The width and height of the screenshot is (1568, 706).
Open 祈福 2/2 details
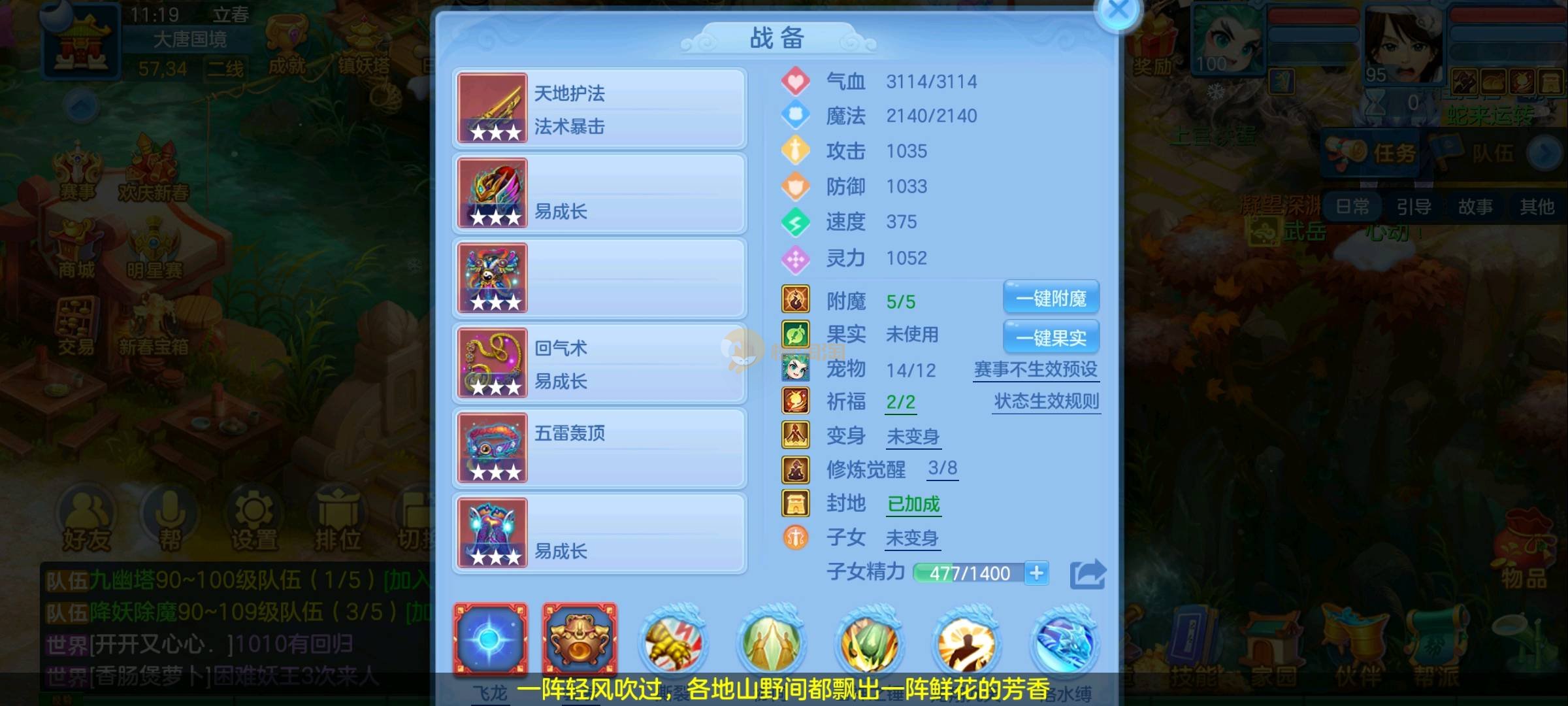(900, 403)
